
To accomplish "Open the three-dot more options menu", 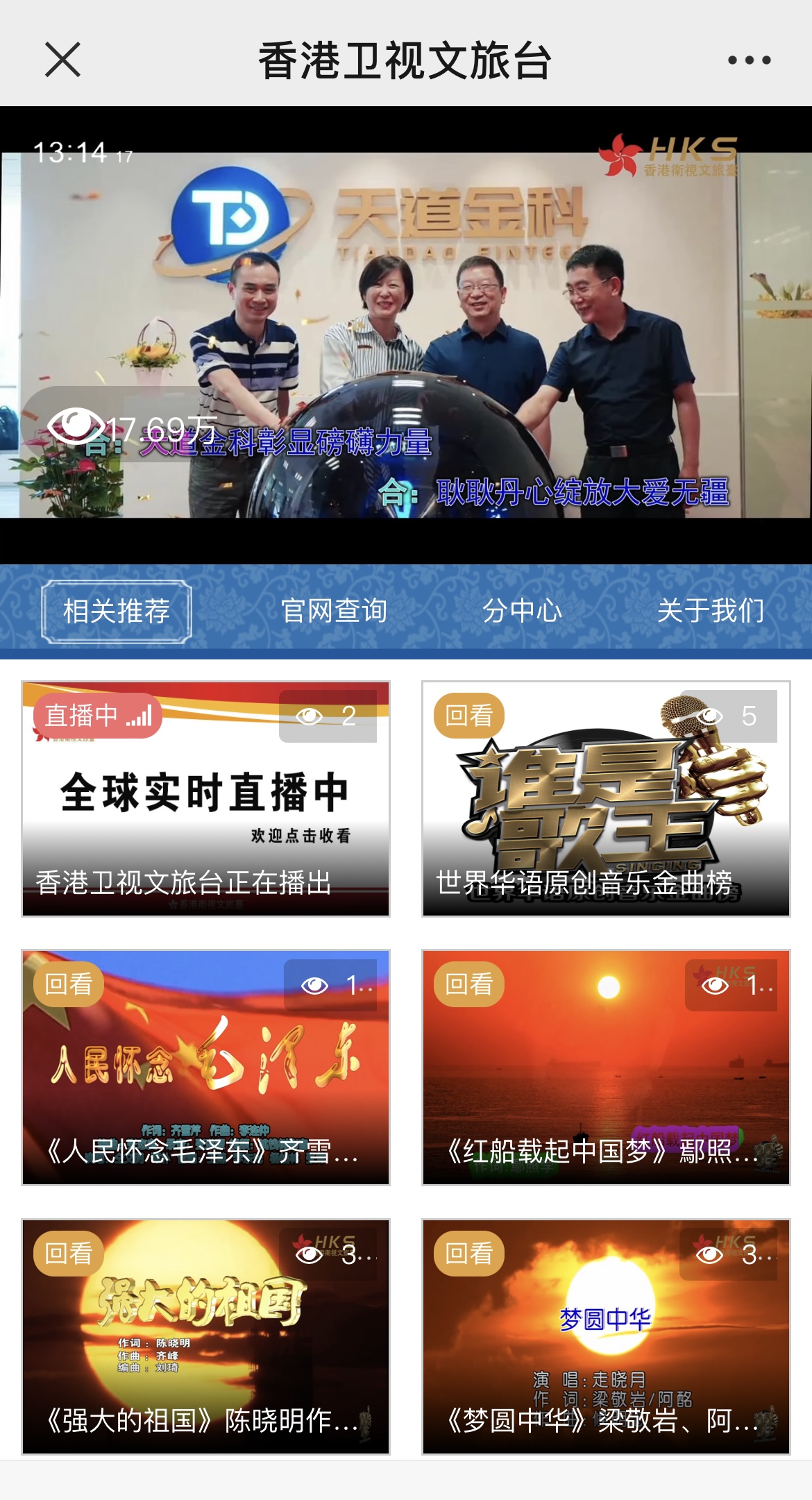I will (749, 60).
